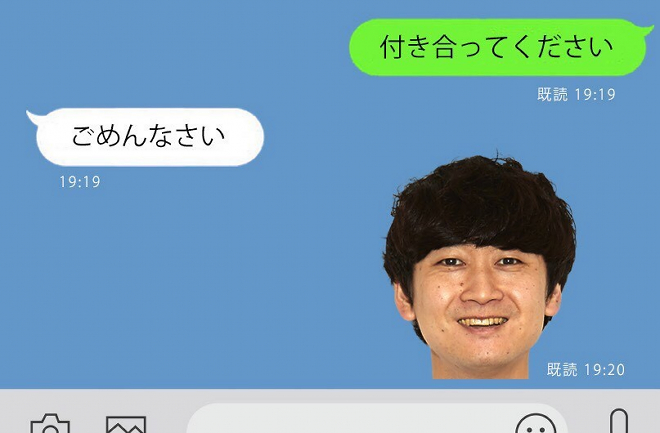Screen dimensions: 660x433
Task: Open the camera to take a photo
Action: (50, 424)
